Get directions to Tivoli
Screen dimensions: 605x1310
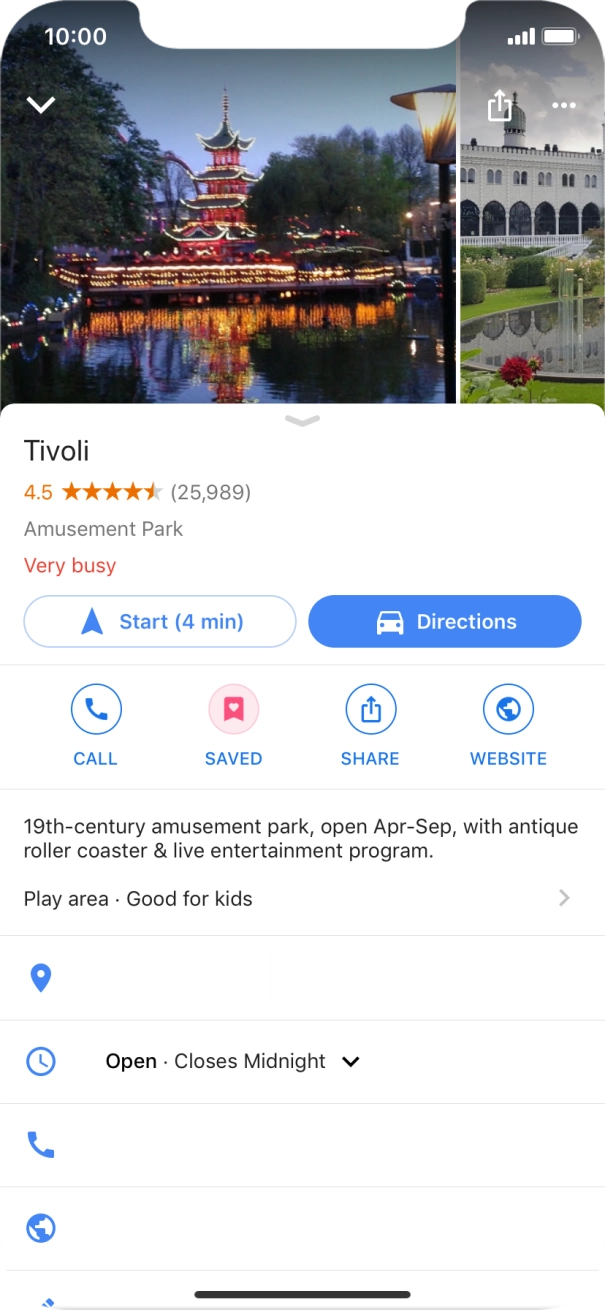click(x=444, y=622)
